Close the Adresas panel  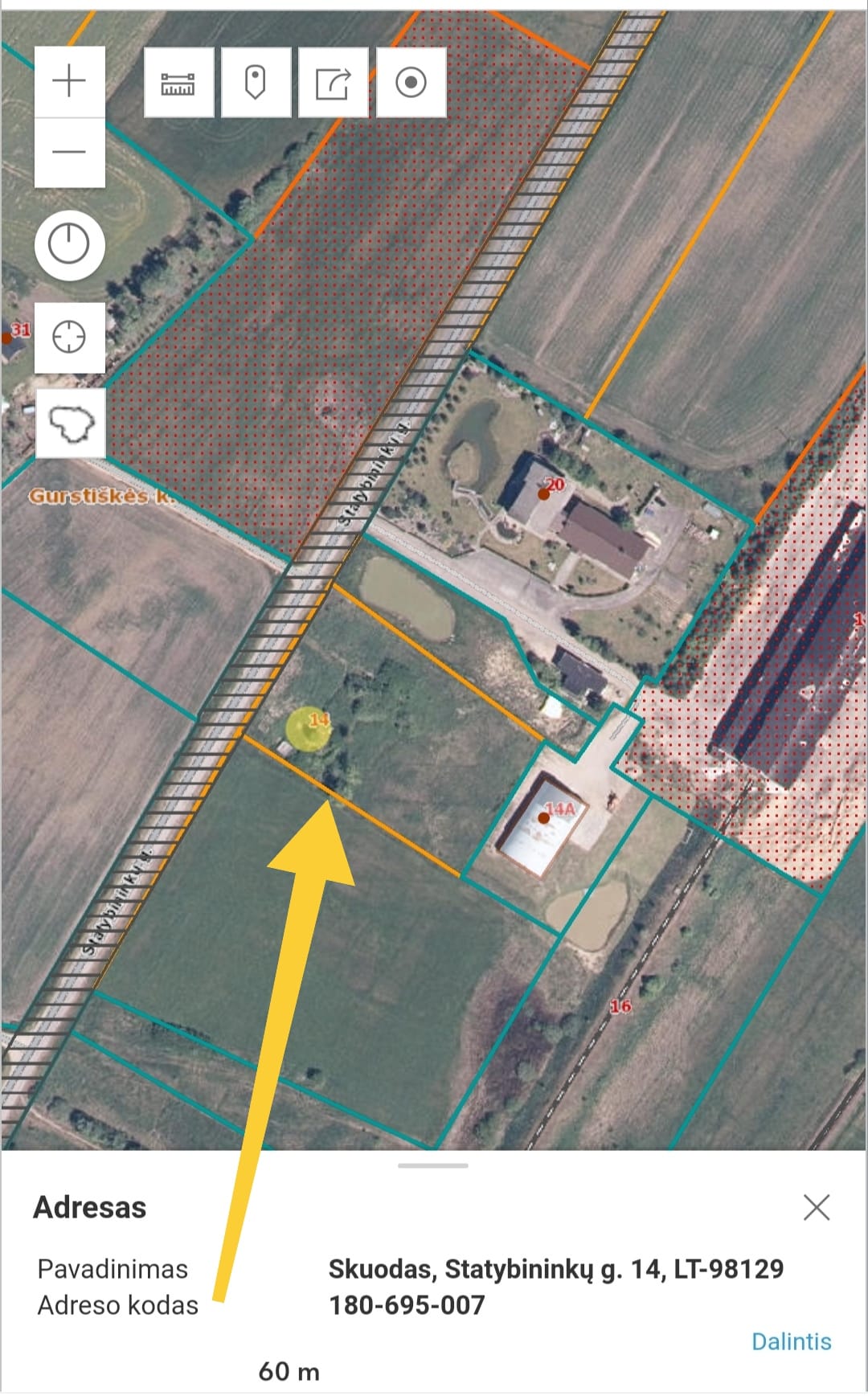(x=816, y=1207)
